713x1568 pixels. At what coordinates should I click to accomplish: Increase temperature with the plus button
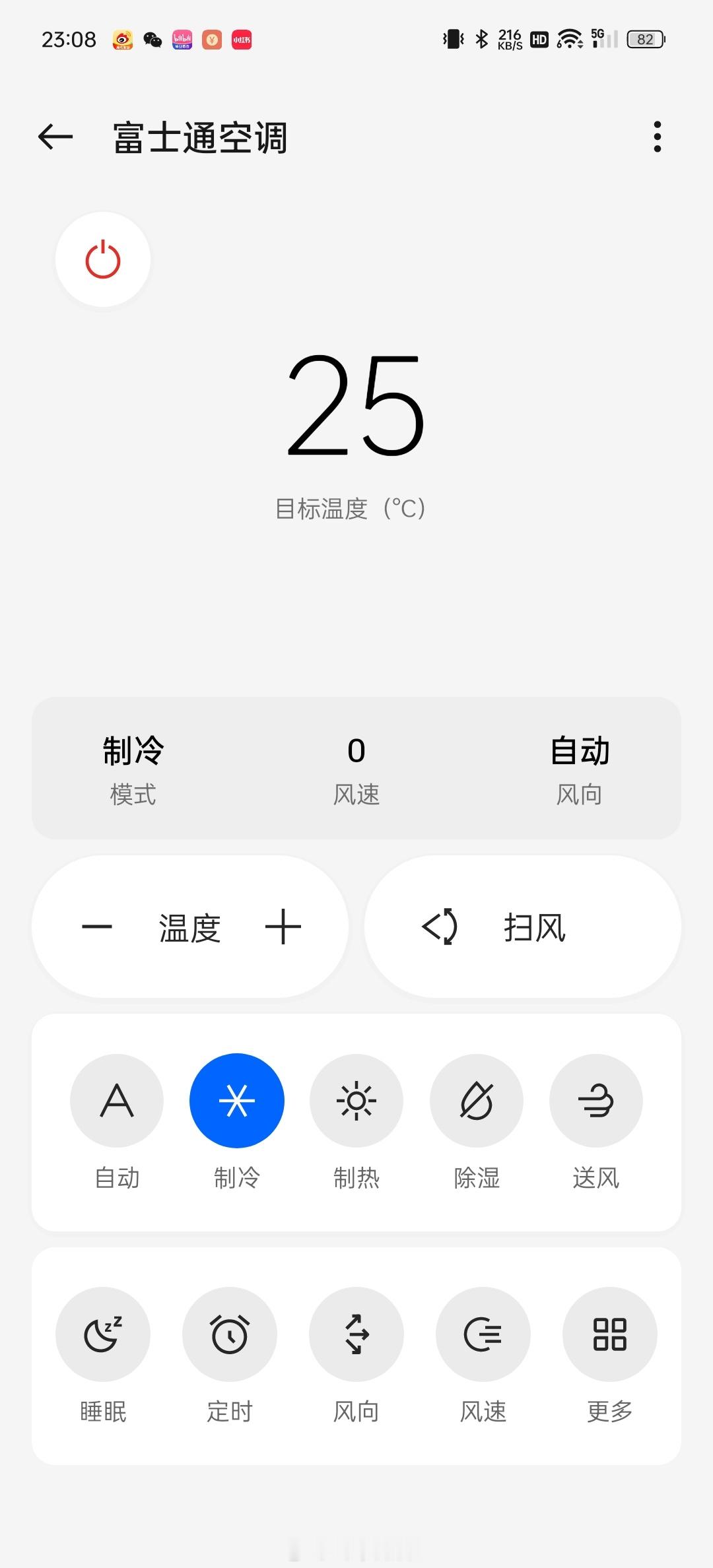(x=283, y=927)
